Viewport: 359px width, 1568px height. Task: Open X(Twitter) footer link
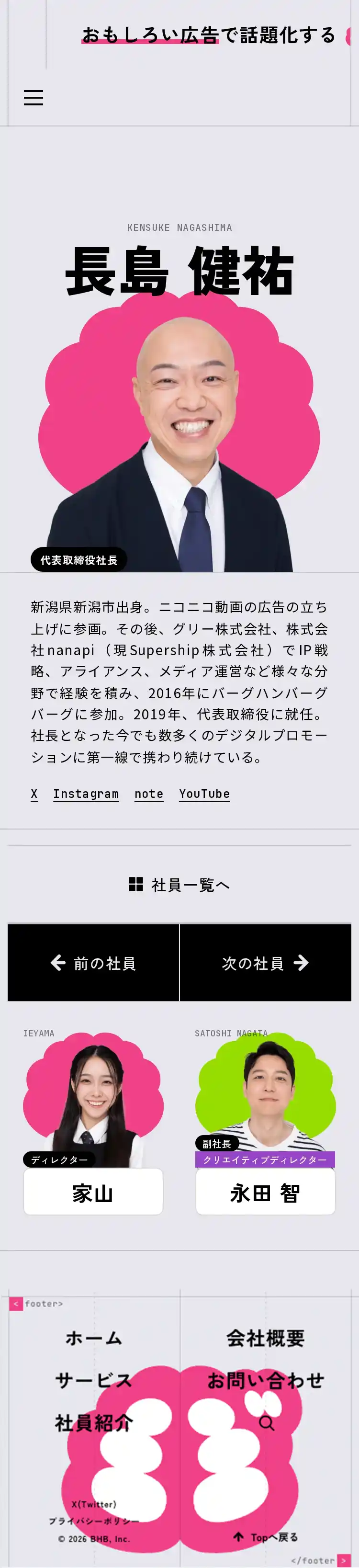(x=94, y=1504)
